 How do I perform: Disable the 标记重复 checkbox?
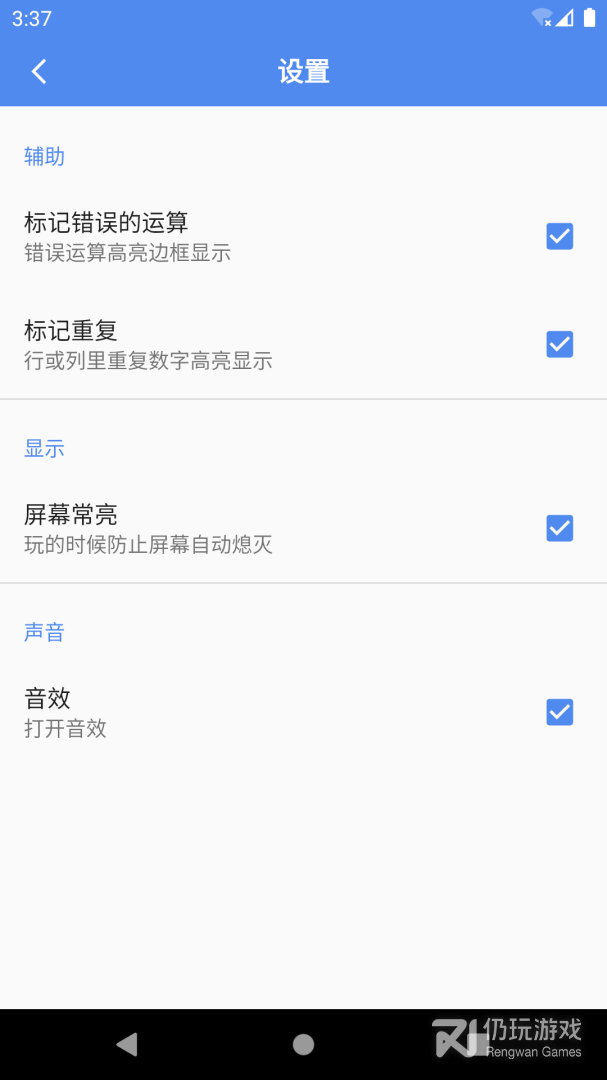[x=559, y=344]
